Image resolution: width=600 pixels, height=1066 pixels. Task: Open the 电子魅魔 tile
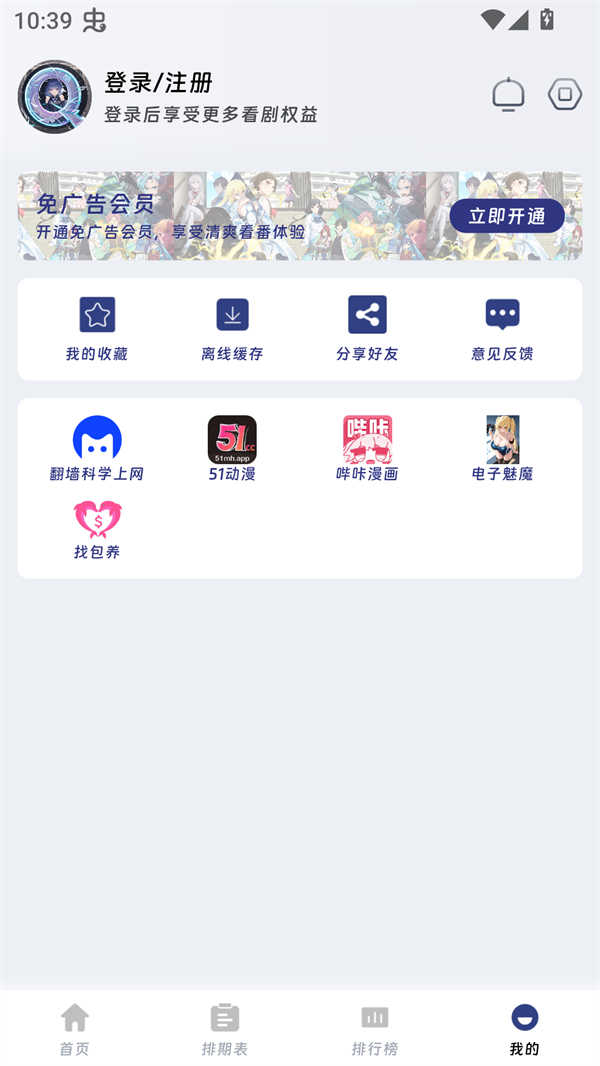(x=502, y=448)
